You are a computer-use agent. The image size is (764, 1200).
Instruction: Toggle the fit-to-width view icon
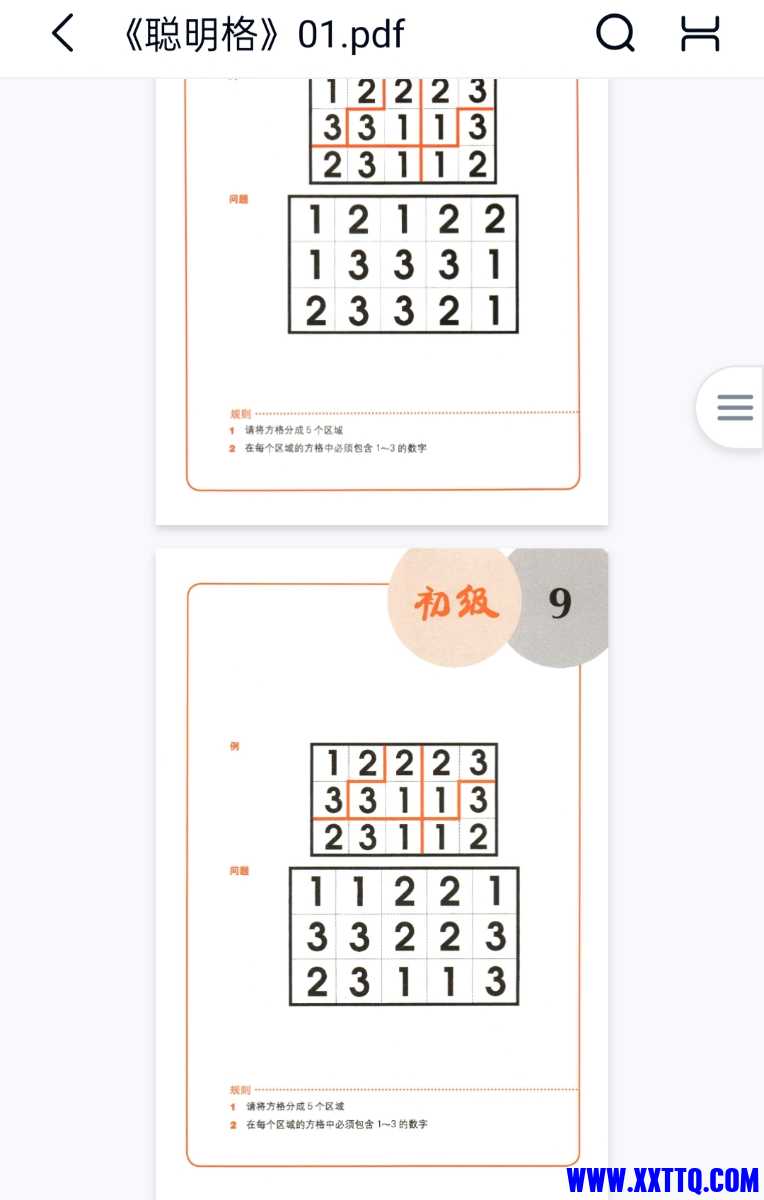coord(700,34)
